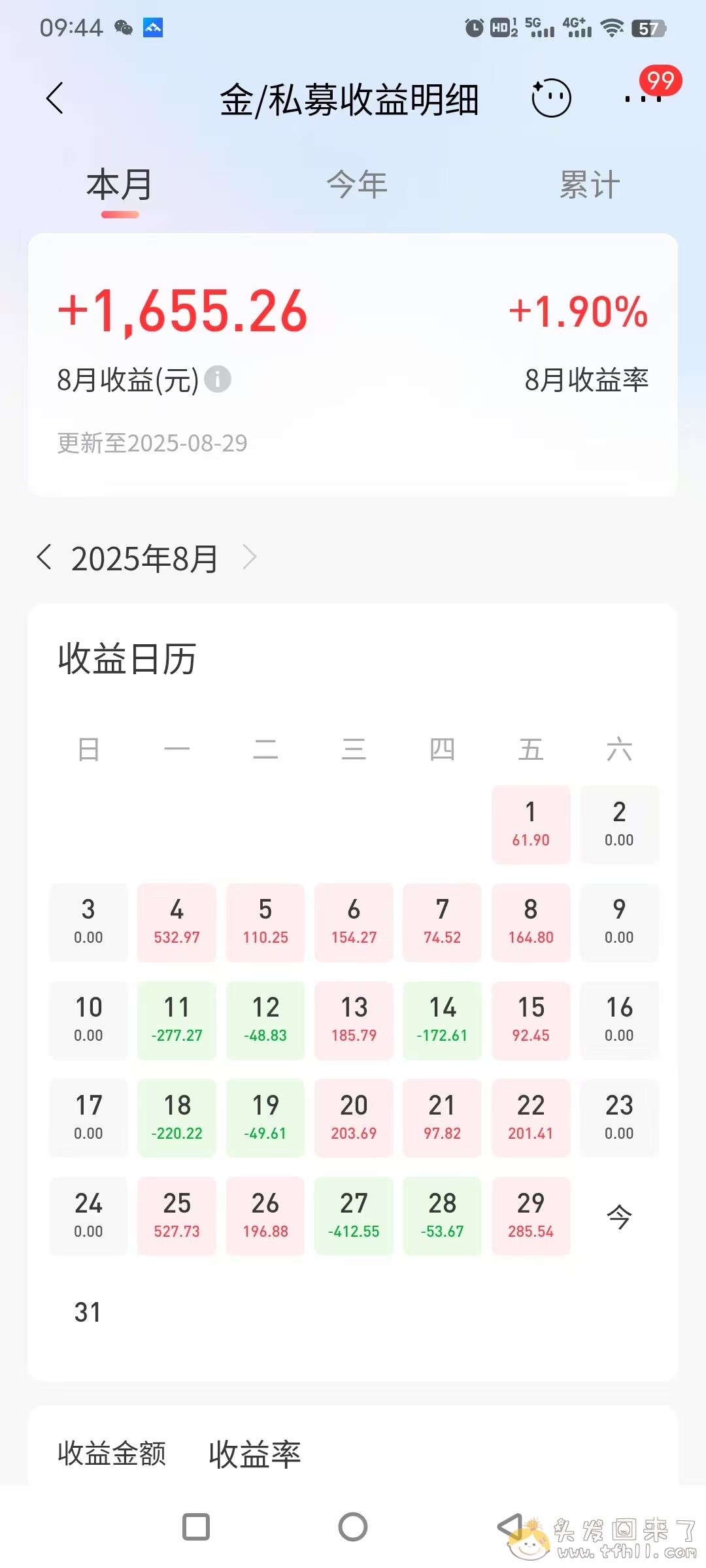Switch to the 今年 tab
Screen dimensions: 706x1568
click(357, 184)
